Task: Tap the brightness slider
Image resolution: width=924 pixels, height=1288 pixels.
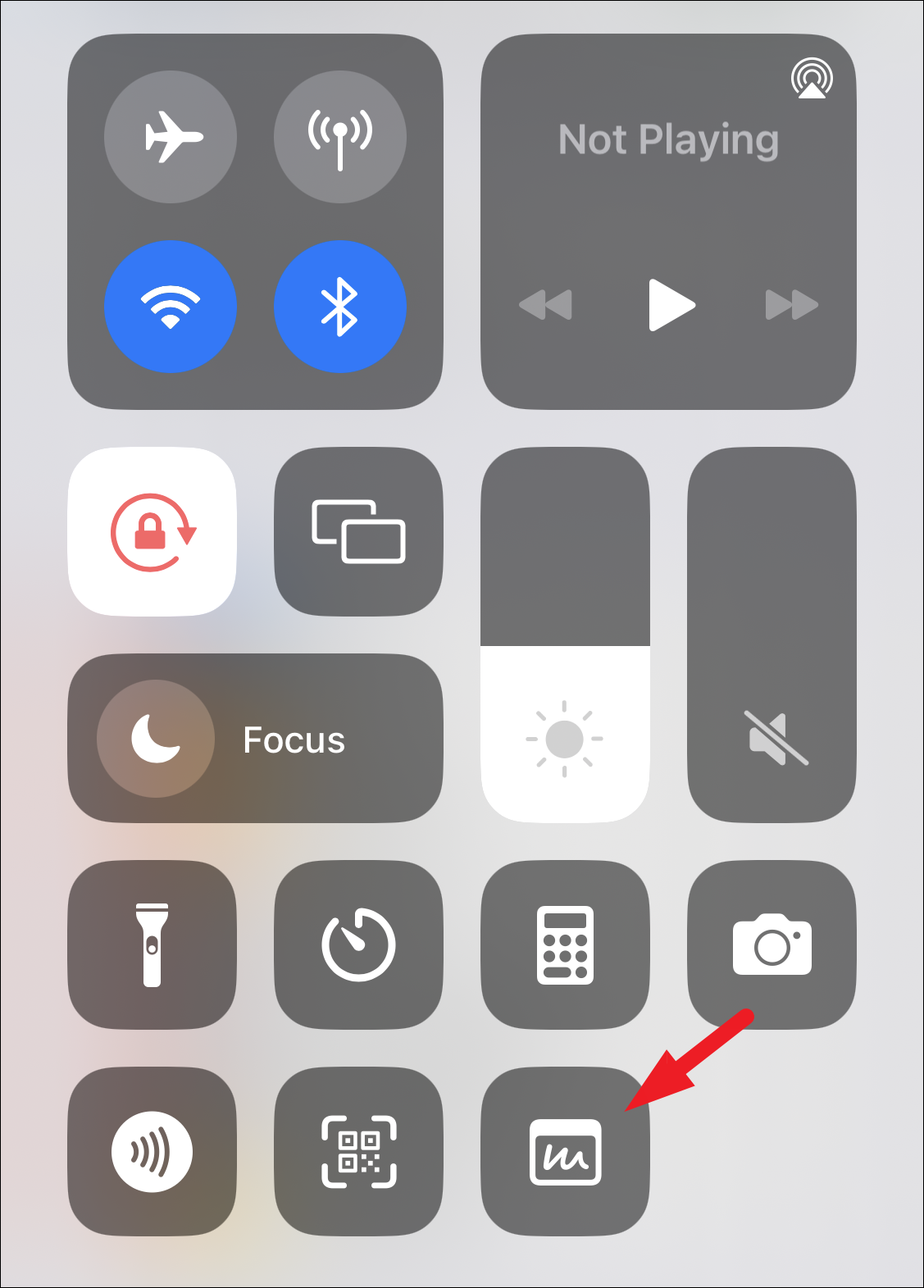Action: (x=565, y=635)
